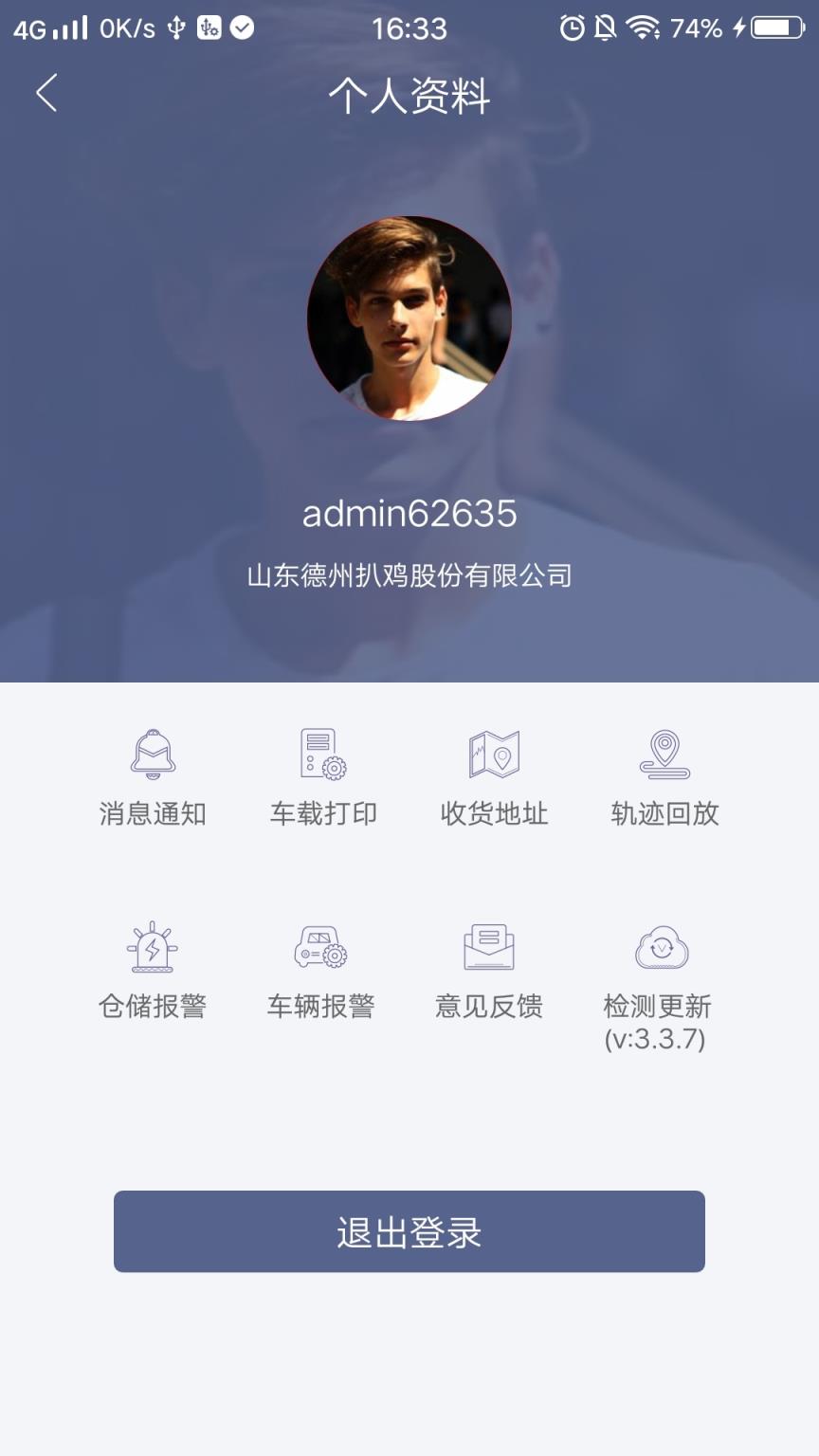Tap the circular profile avatar

tap(409, 318)
